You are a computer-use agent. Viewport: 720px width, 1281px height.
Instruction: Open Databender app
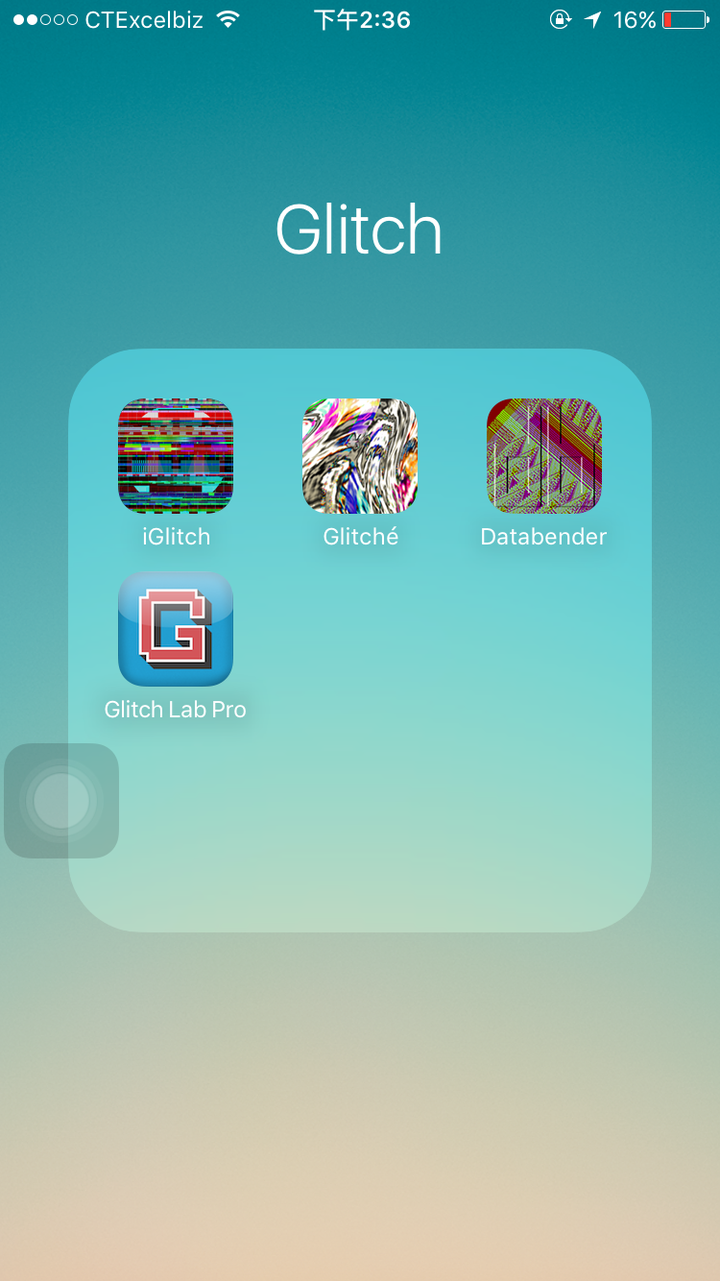[544, 456]
